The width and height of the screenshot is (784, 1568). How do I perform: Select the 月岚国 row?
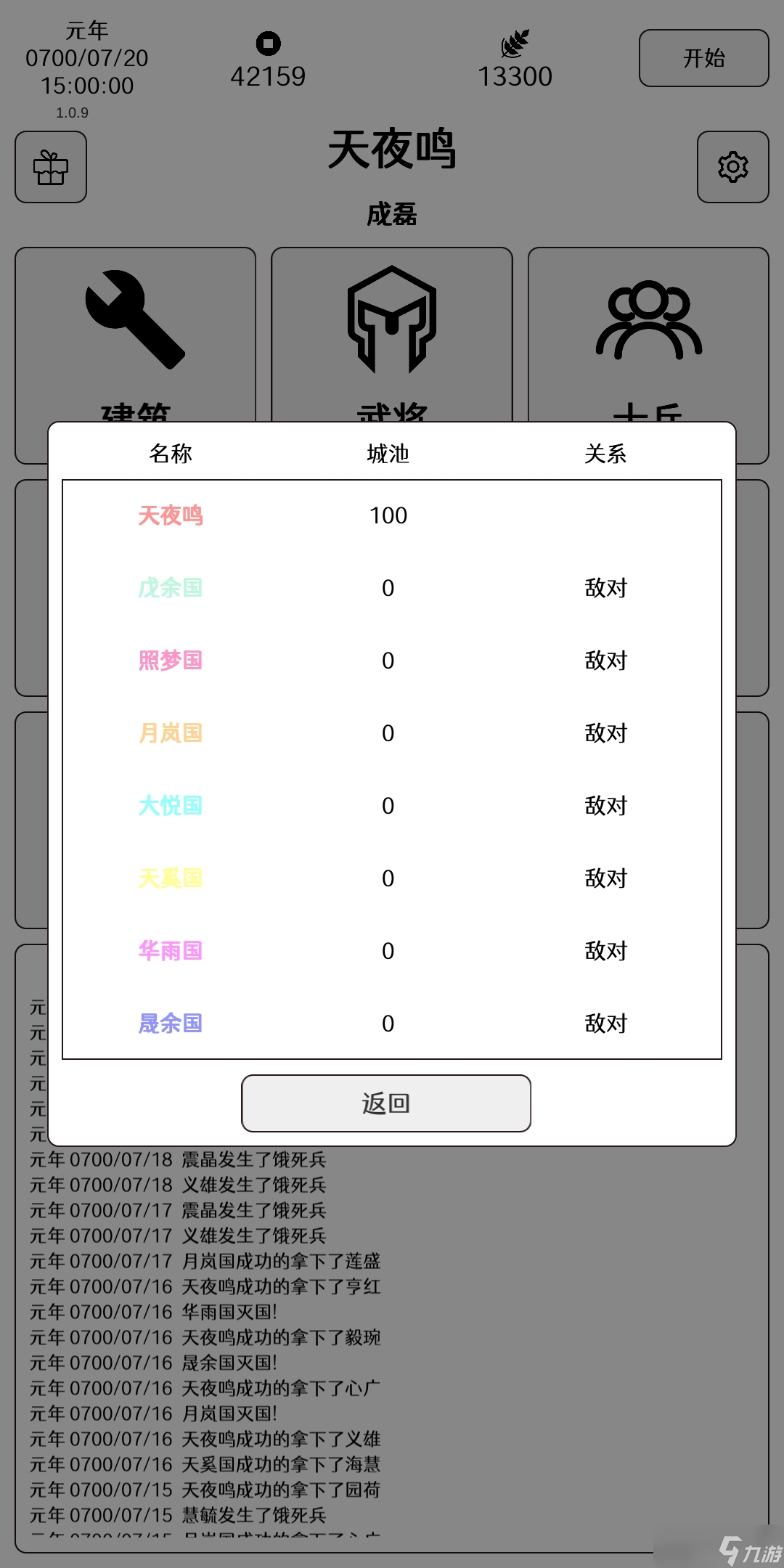click(391, 733)
